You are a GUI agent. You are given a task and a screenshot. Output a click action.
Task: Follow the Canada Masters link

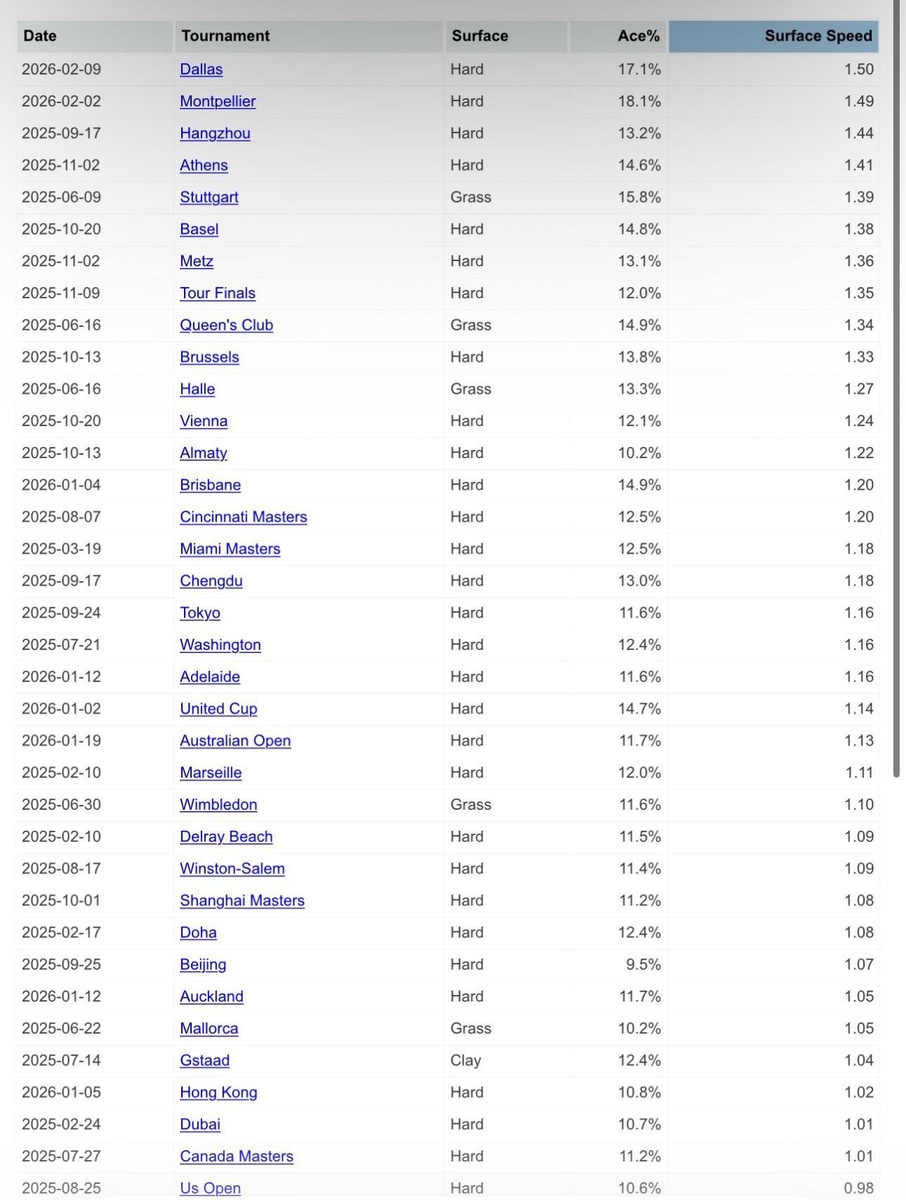pos(236,1156)
